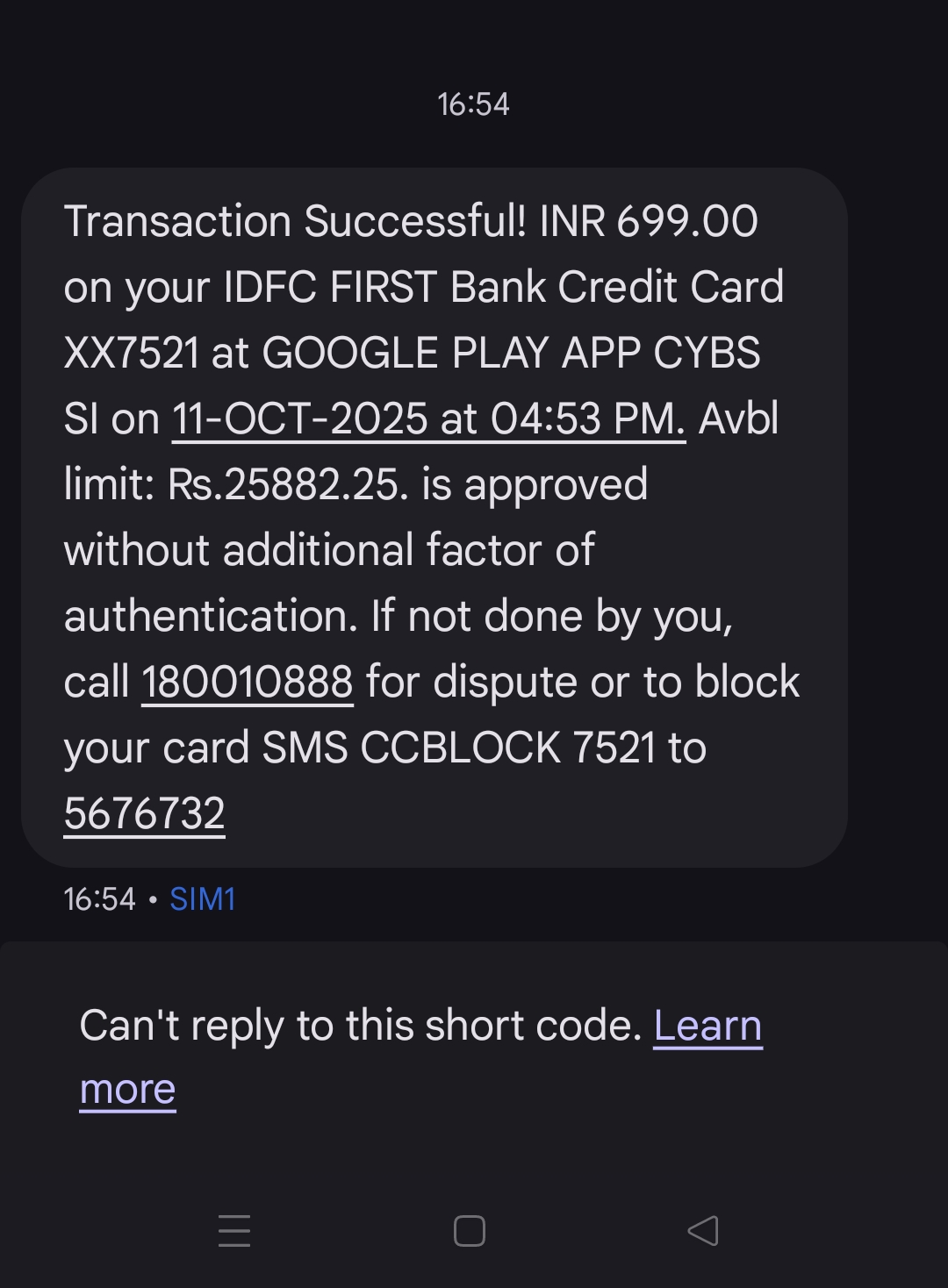
Task: Go to the home screen
Action: (470, 1231)
